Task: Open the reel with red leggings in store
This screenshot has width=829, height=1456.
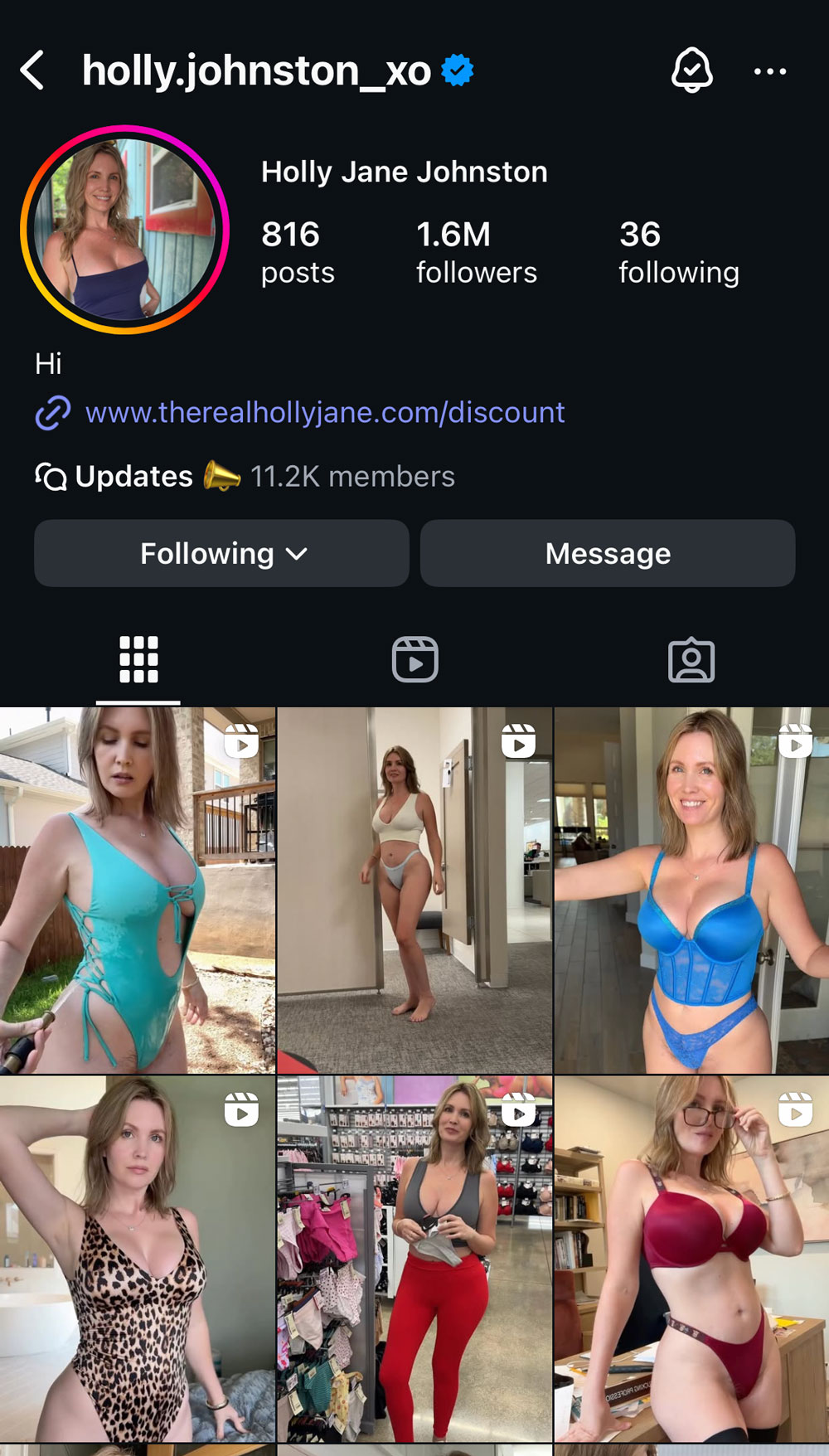Action: pos(414,1259)
